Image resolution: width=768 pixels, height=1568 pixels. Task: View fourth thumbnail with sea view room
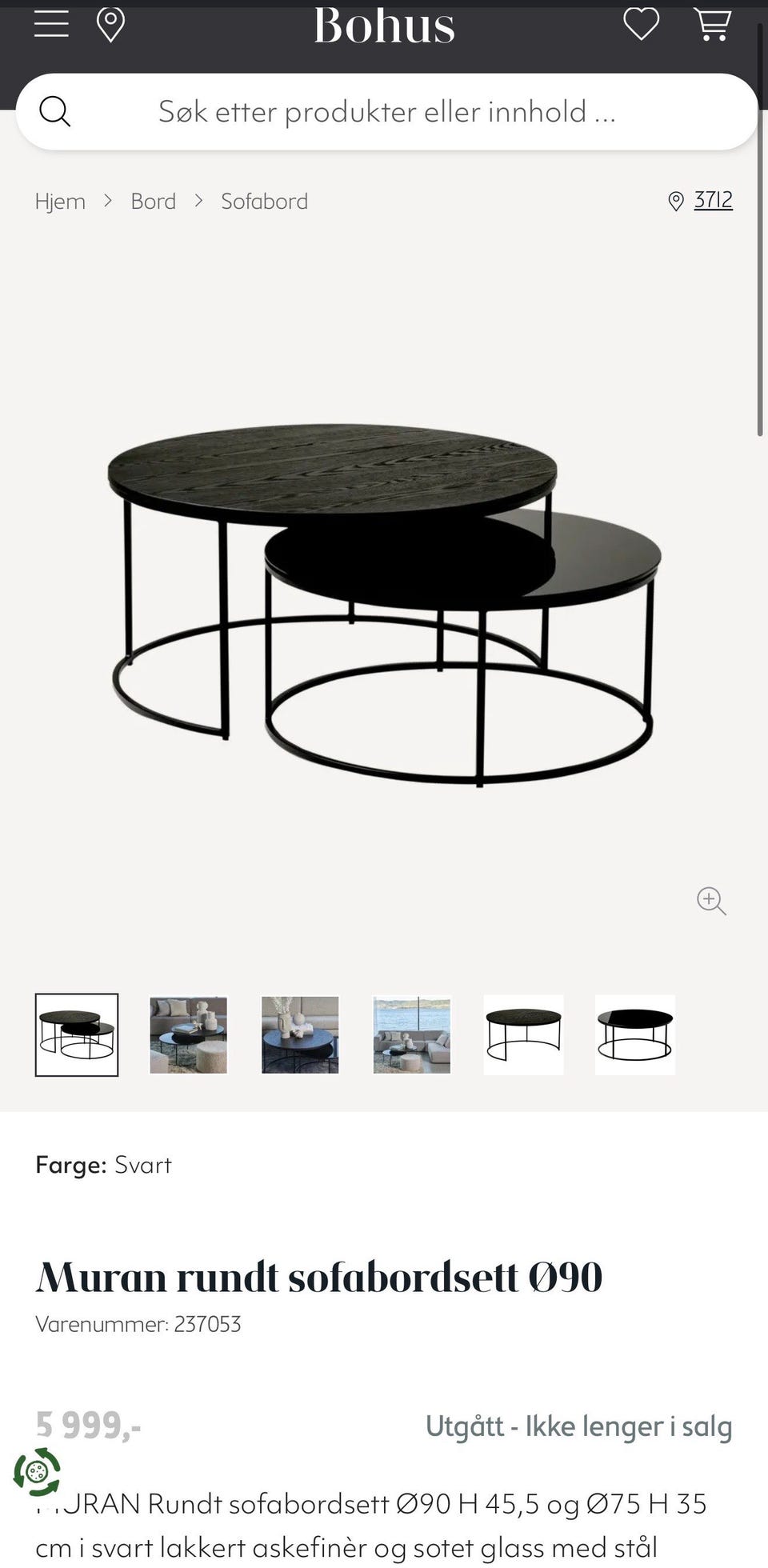tap(412, 1034)
